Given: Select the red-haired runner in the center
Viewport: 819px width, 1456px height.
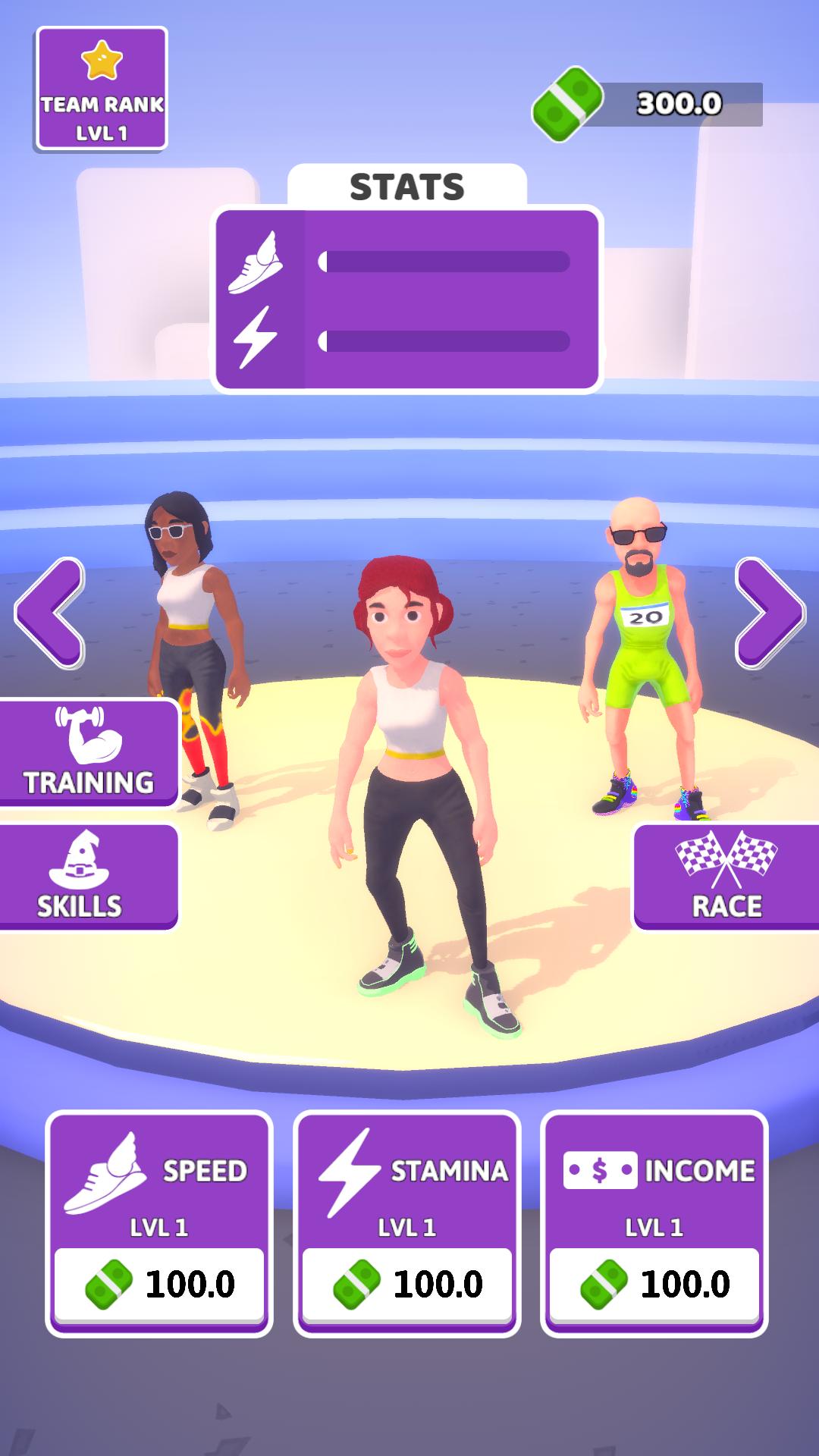Looking at the screenshot, I should tap(409, 758).
